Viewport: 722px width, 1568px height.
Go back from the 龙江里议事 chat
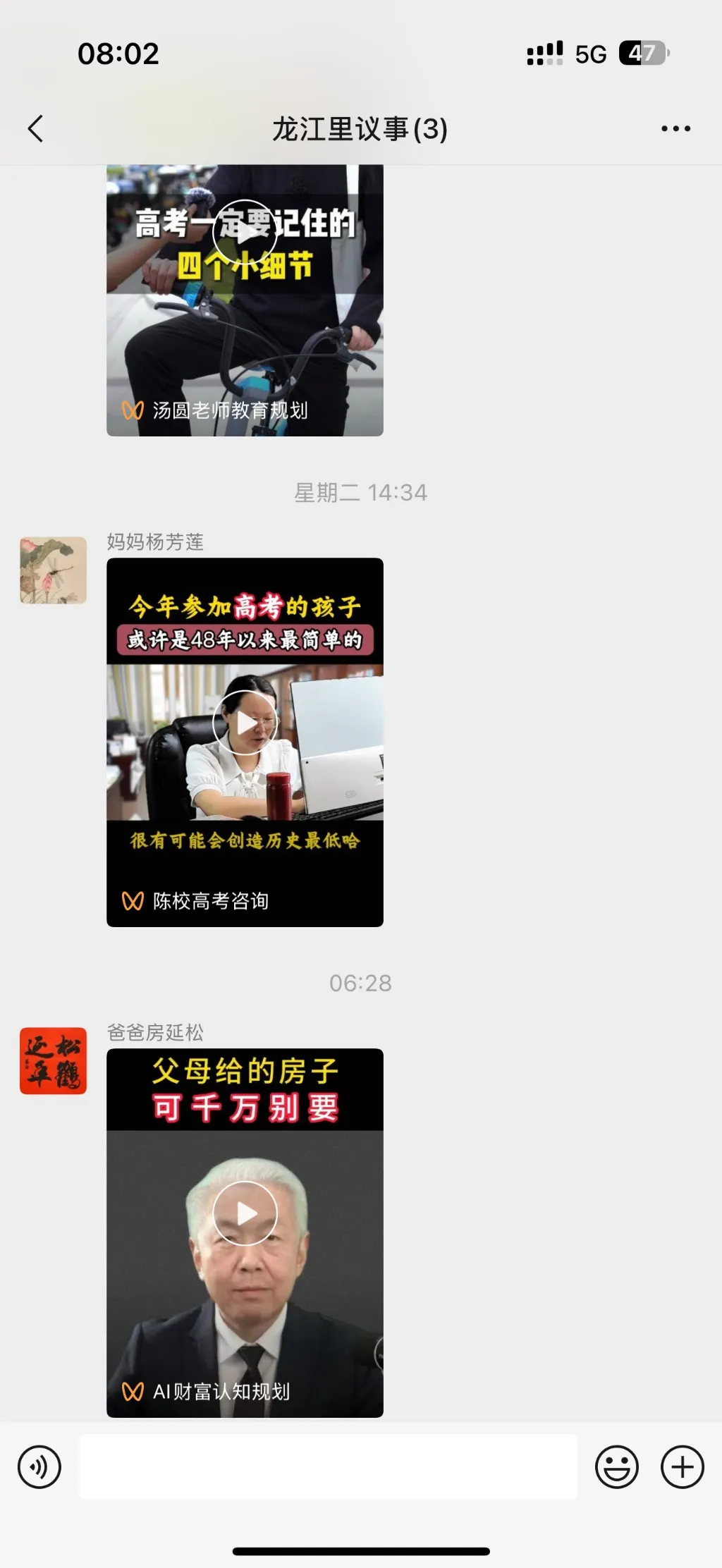(x=36, y=129)
